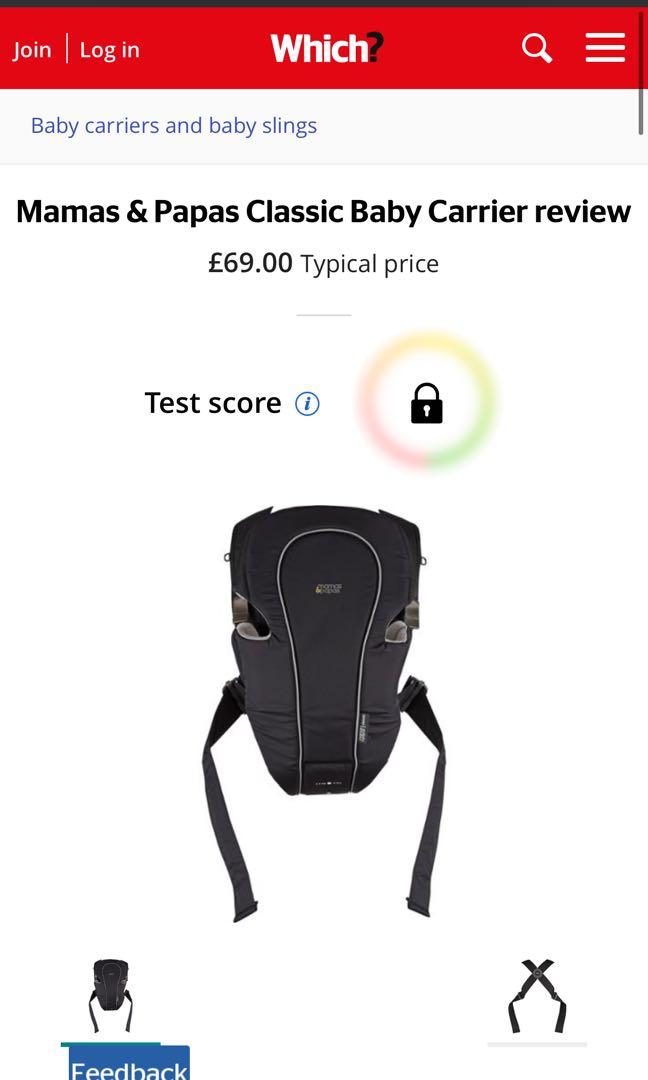
Task: Select the front view carrier thumbnail
Action: pyautogui.click(x=110, y=996)
